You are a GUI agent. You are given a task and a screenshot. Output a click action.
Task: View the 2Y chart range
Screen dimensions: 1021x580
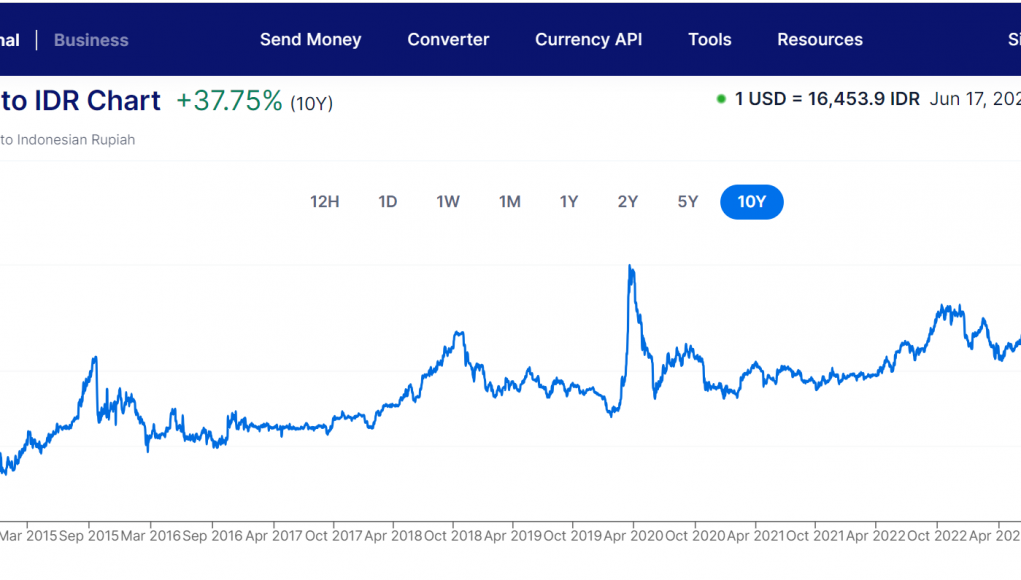click(628, 202)
